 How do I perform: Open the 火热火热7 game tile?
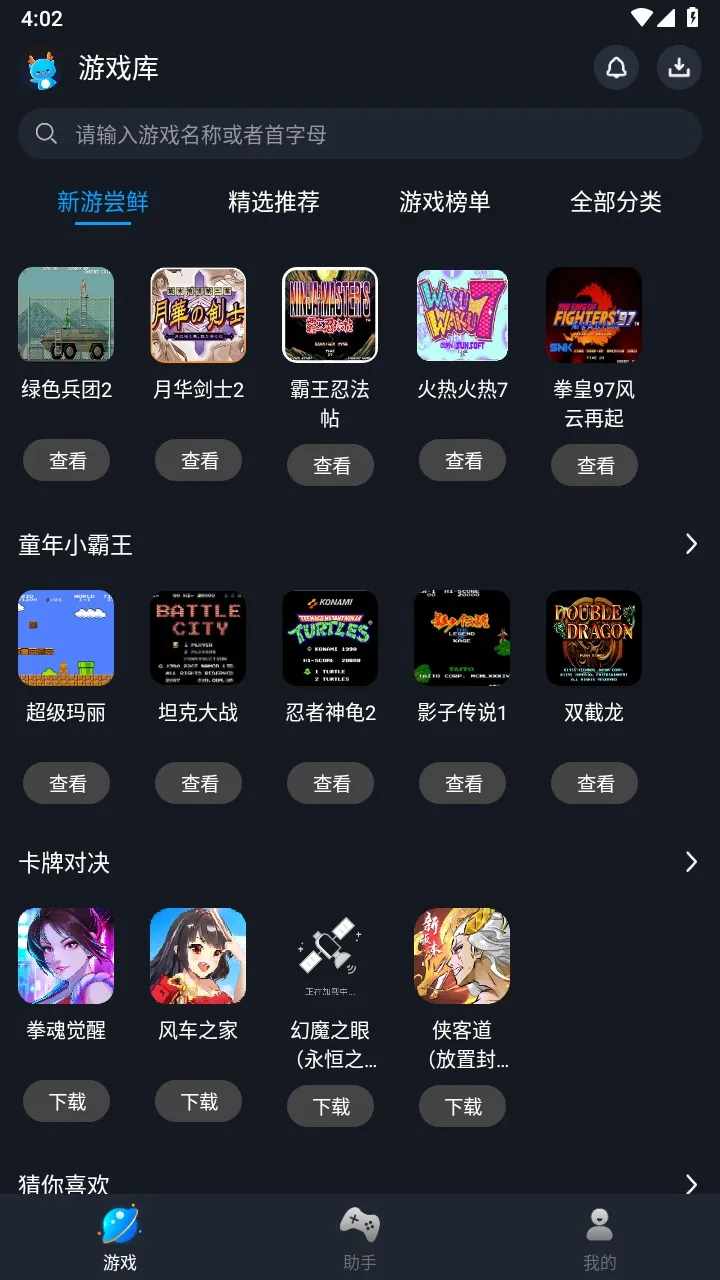pyautogui.click(x=462, y=315)
